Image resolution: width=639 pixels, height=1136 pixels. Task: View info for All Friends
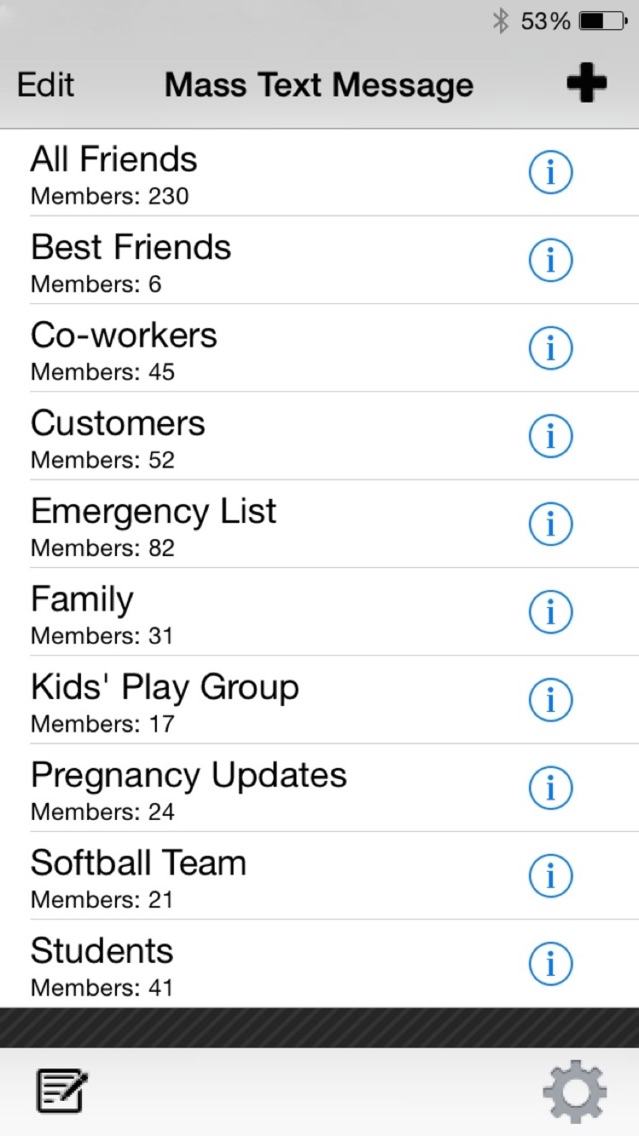point(551,172)
